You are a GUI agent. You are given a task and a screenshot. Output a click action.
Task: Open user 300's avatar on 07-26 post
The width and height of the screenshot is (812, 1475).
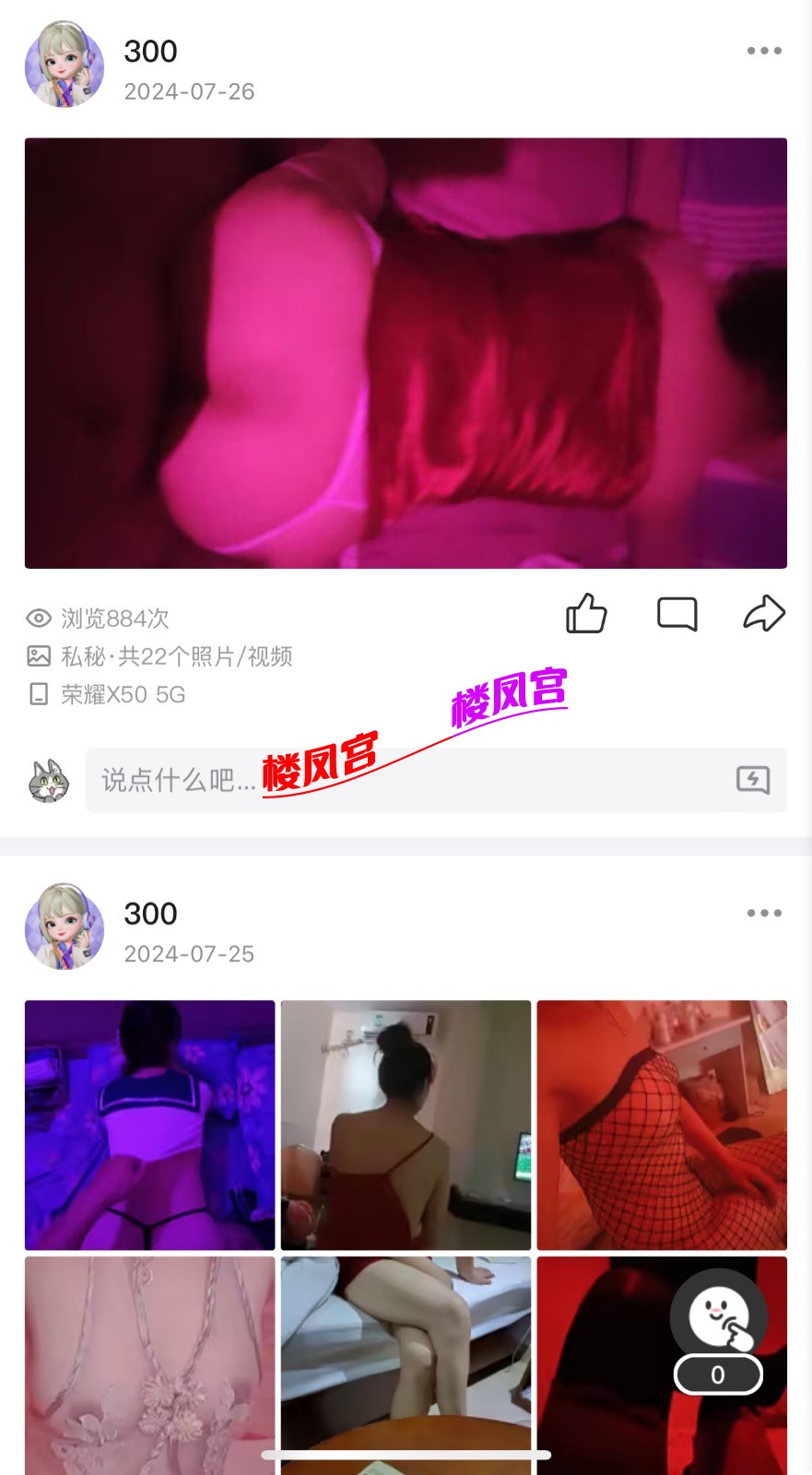(64, 66)
